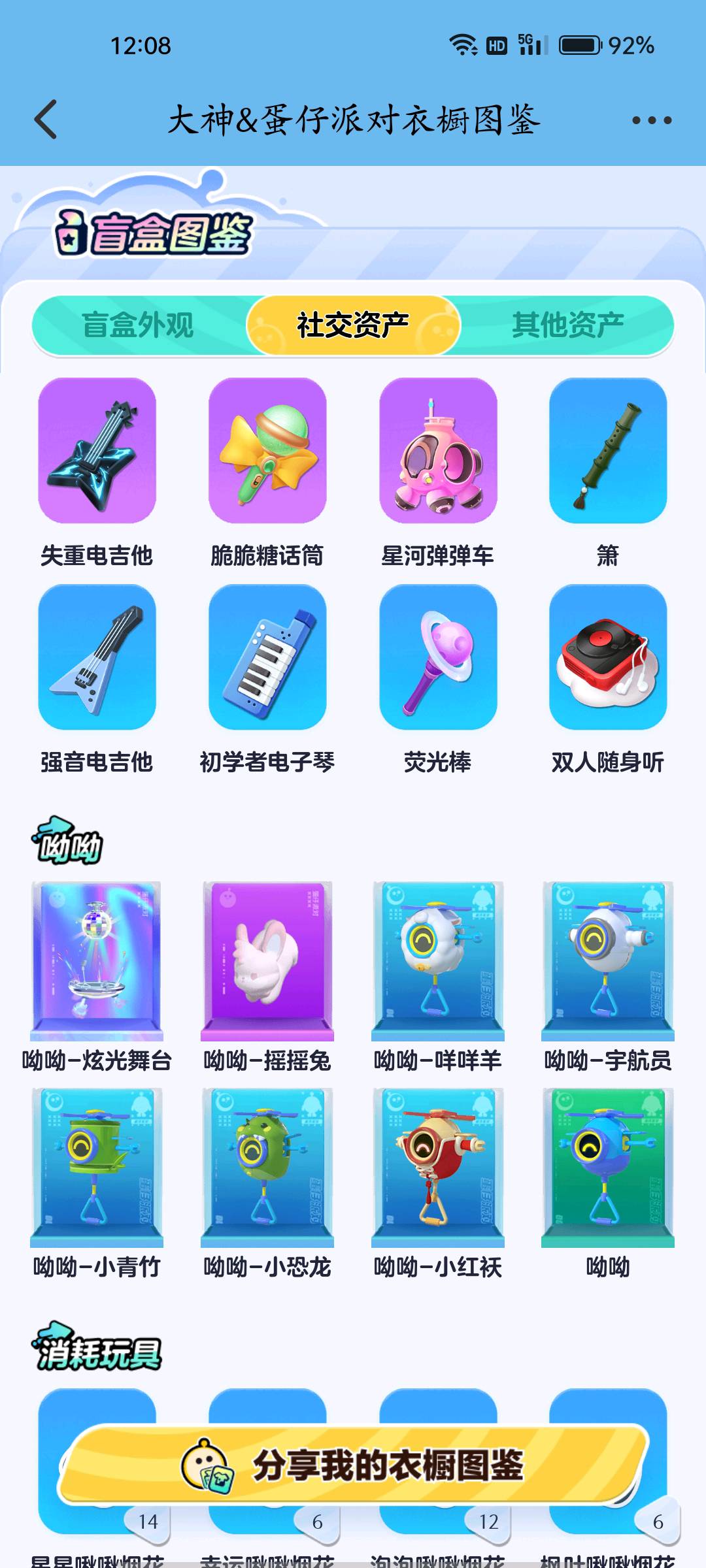The image size is (706, 1568).
Task: Tap the 荧光棒 item
Action: click(438, 657)
